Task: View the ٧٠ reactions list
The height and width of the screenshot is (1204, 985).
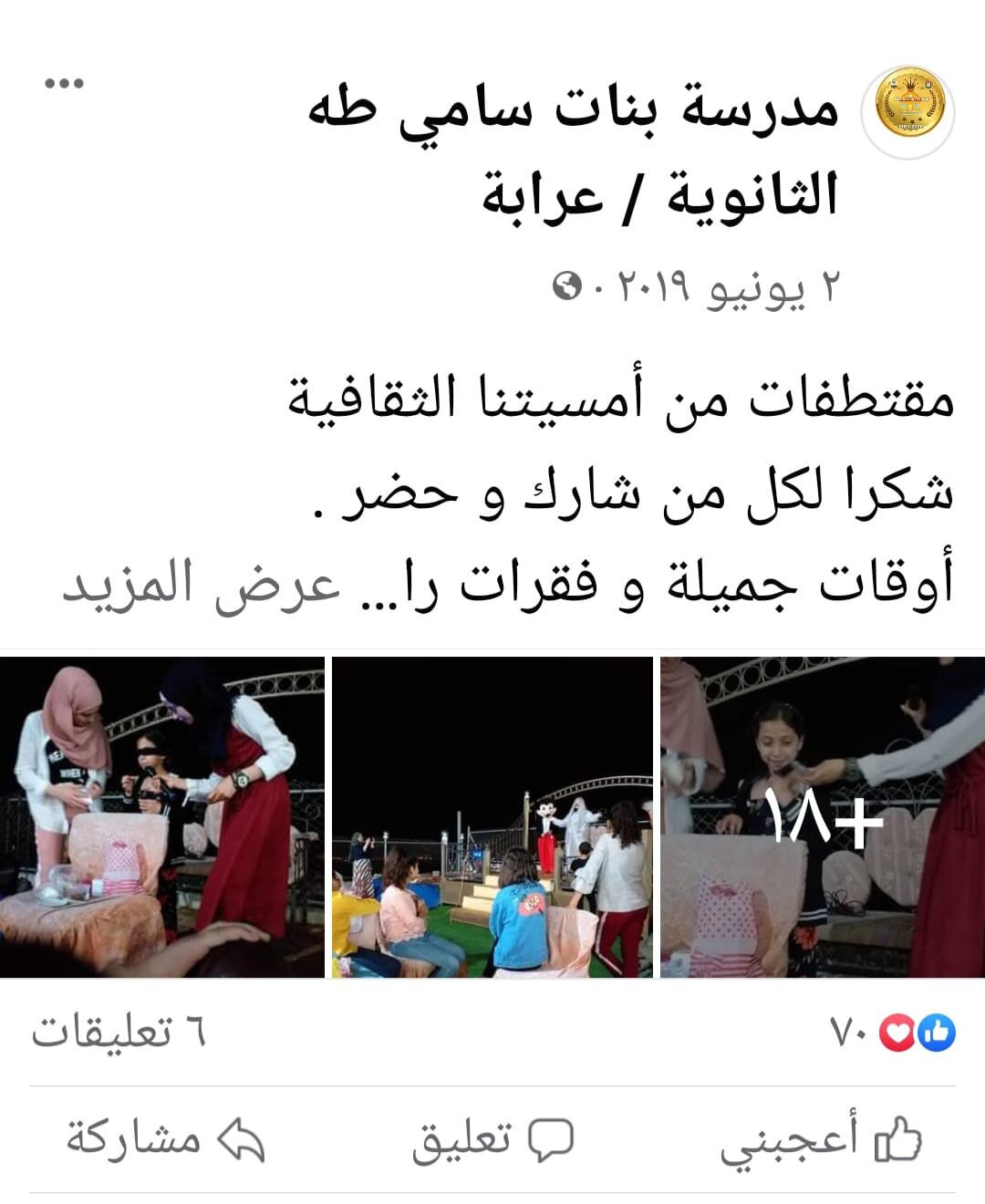Action: click(892, 1033)
